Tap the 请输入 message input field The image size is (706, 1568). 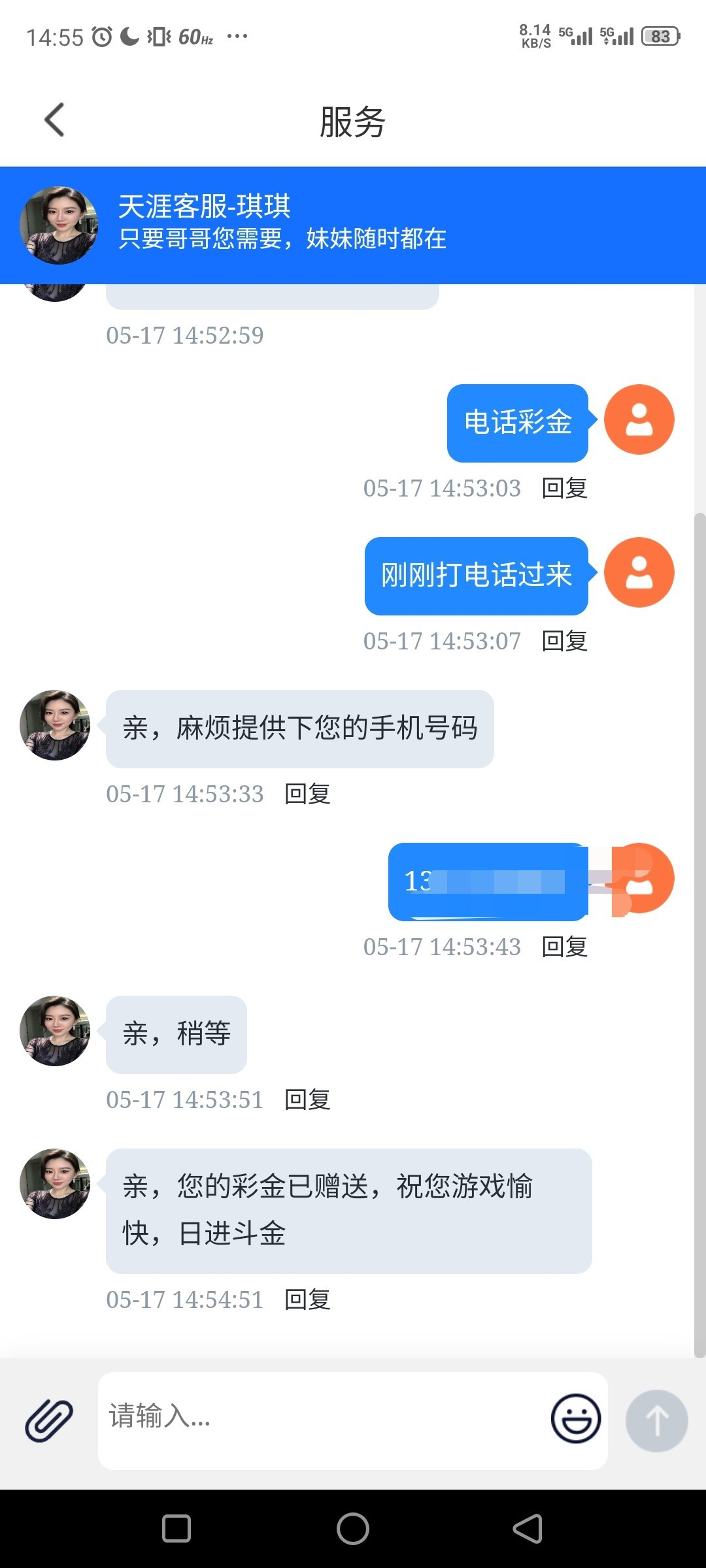click(x=324, y=1420)
